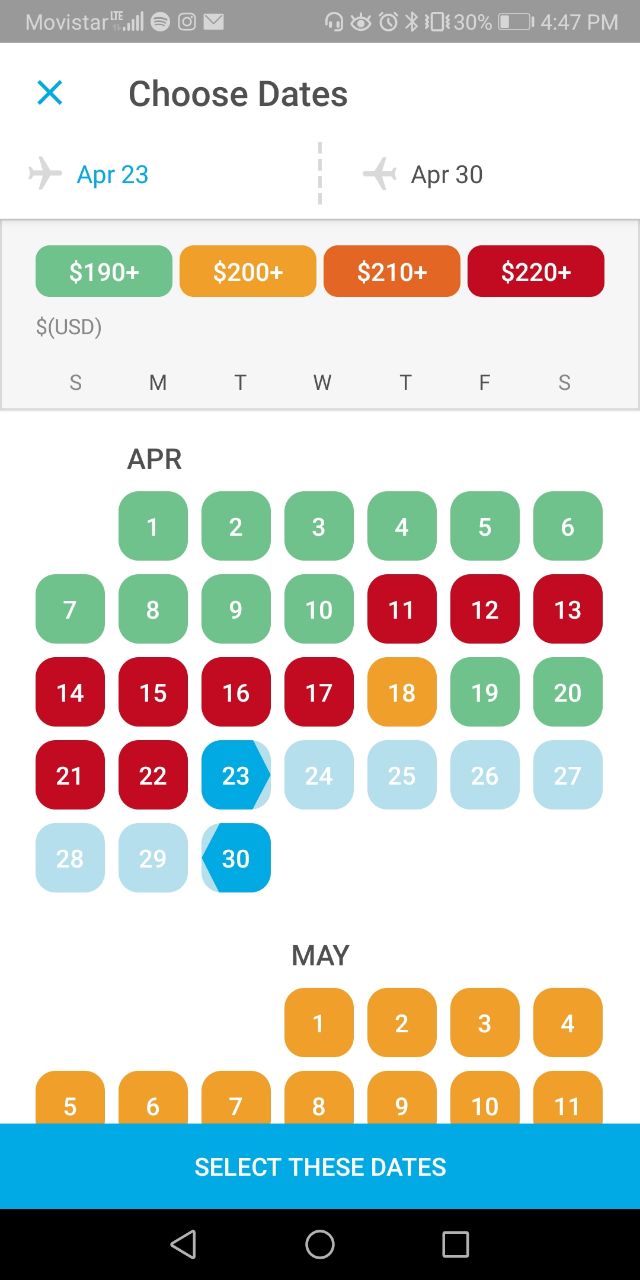Confirm with Select These Dates
The image size is (640, 1280).
320,1166
